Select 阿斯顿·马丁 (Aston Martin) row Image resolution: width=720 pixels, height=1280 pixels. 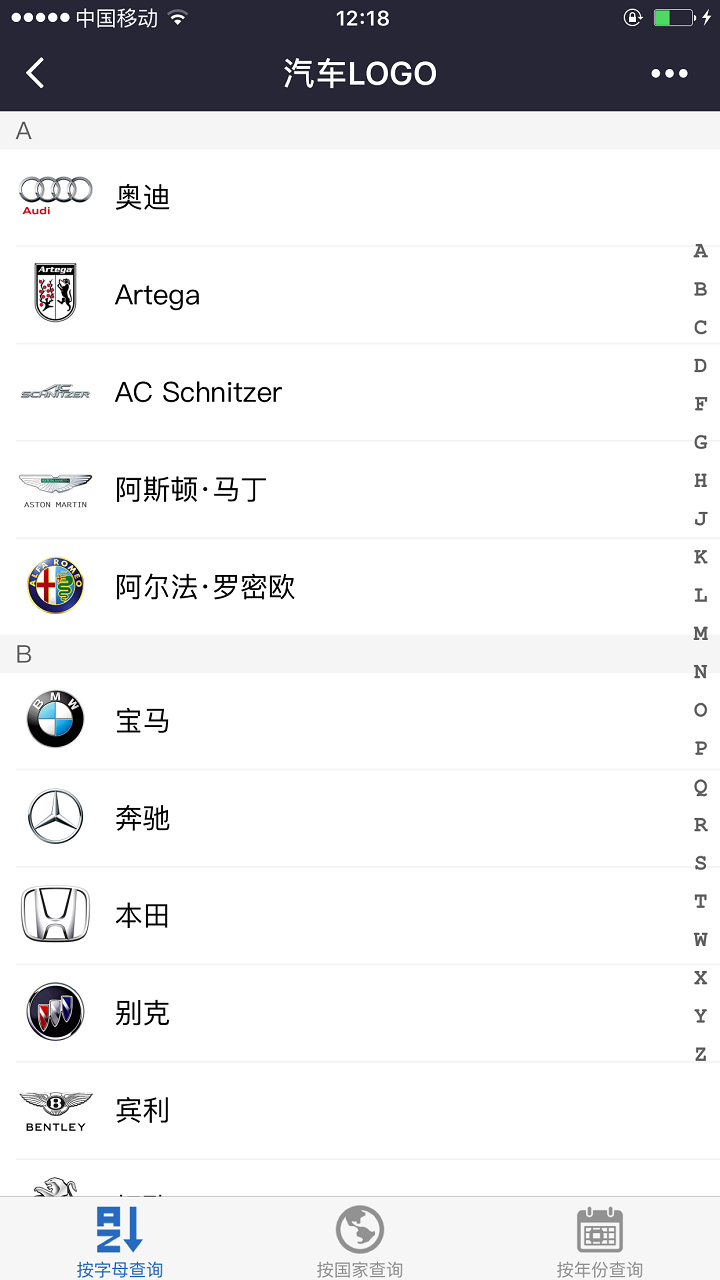[360, 489]
